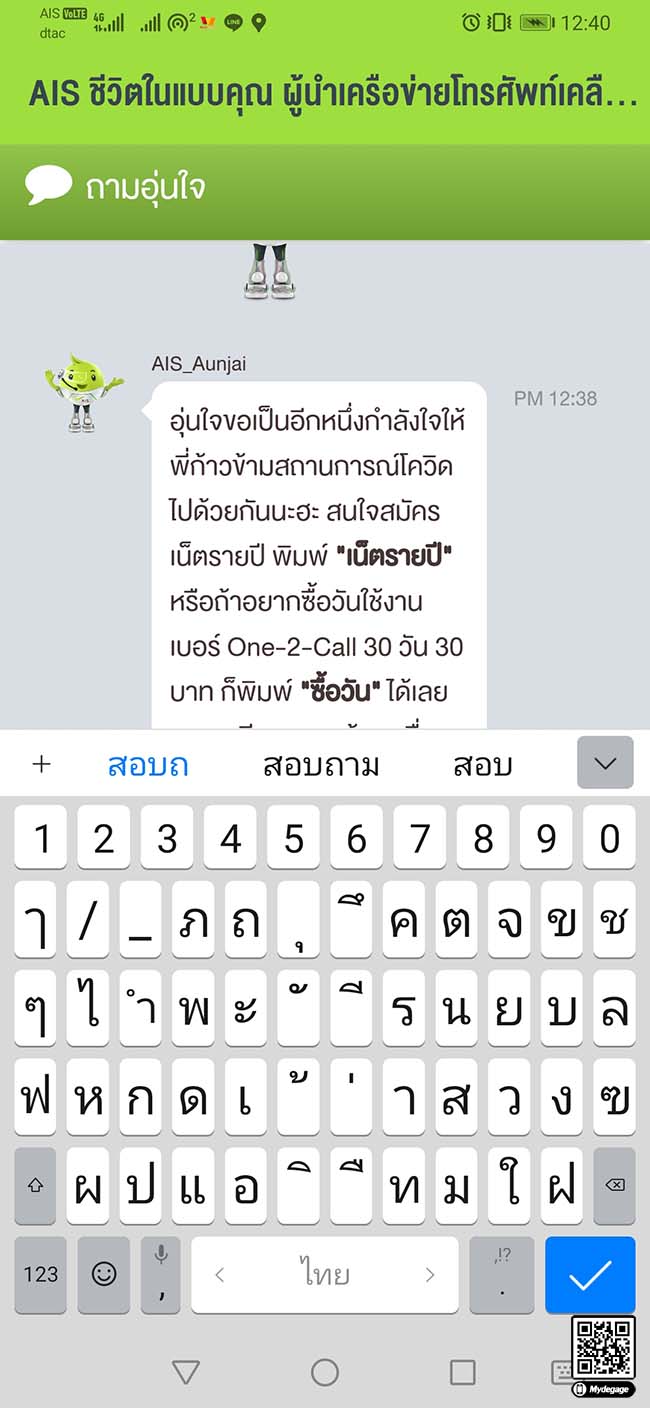Select the suggestion สอบถาม
Viewport: 650px width, 1408px height.
tap(321, 765)
